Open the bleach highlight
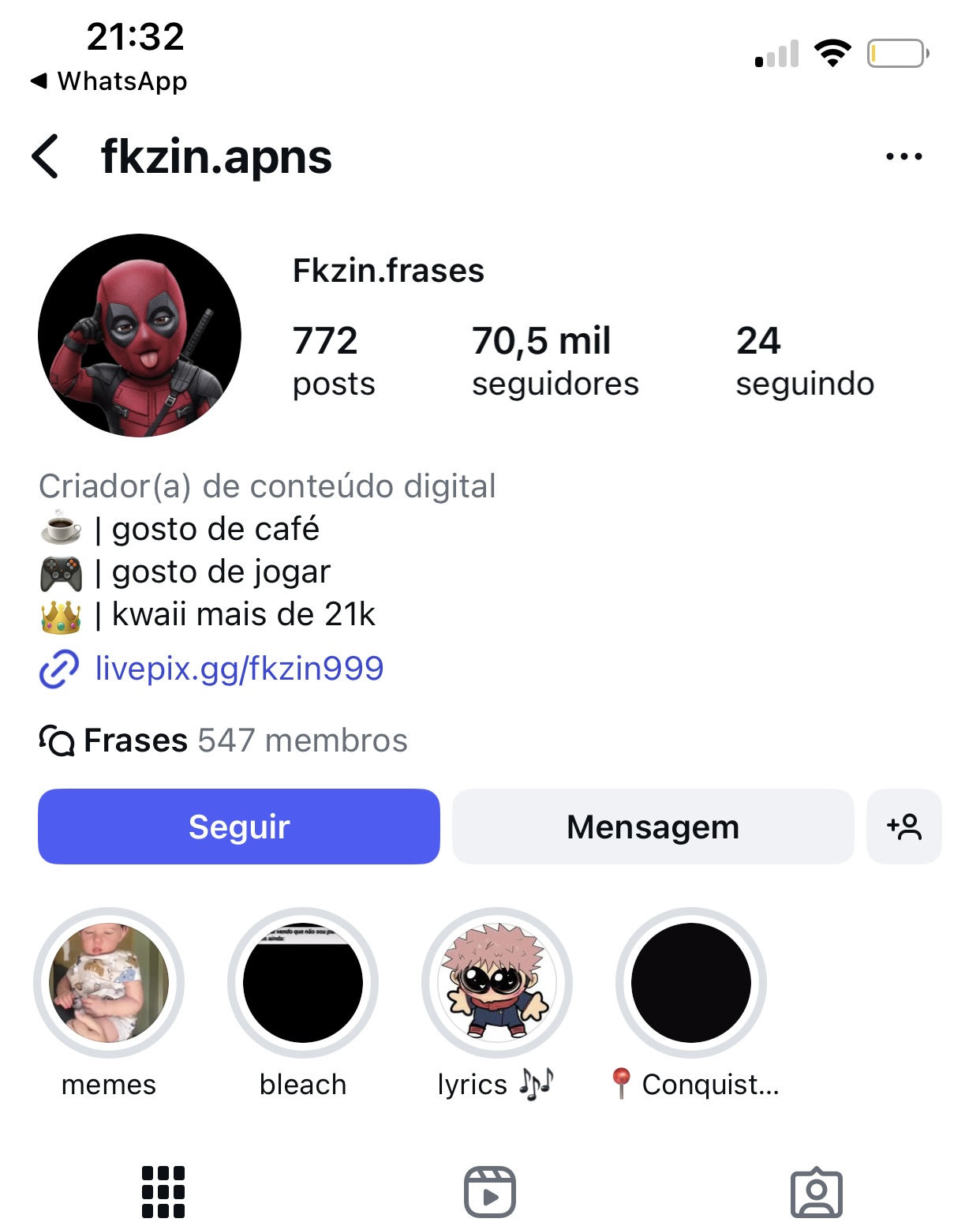Screen dimensions: 980x1226 [303, 983]
